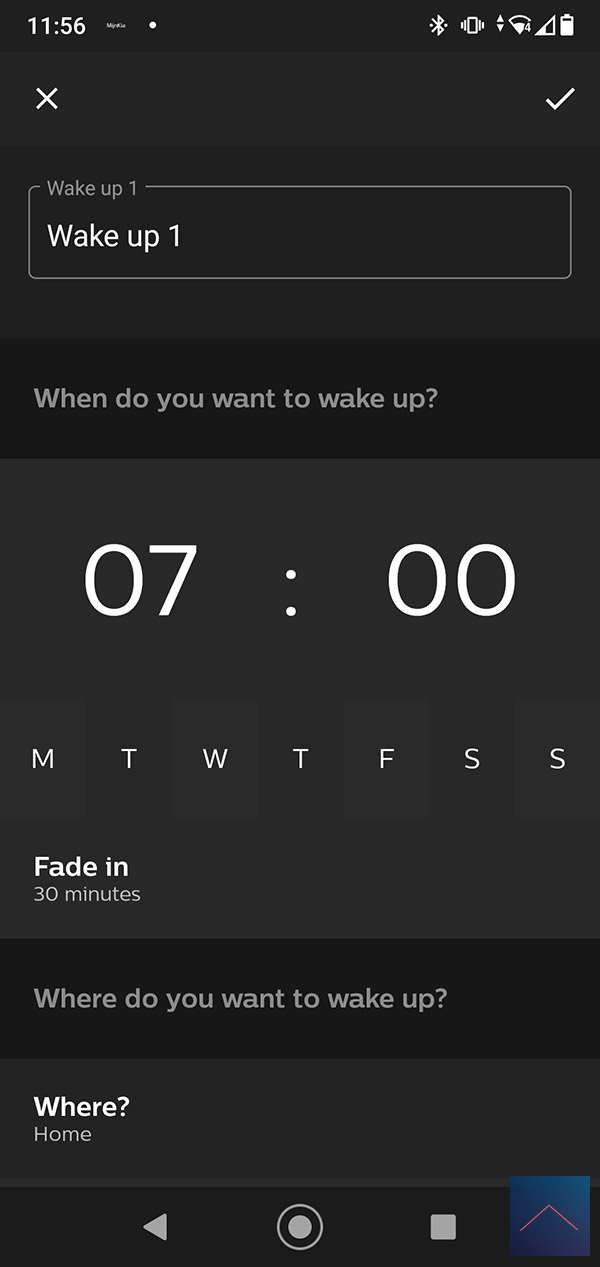Confirm with the checkmark icon
The width and height of the screenshot is (600, 1267).
[559, 98]
